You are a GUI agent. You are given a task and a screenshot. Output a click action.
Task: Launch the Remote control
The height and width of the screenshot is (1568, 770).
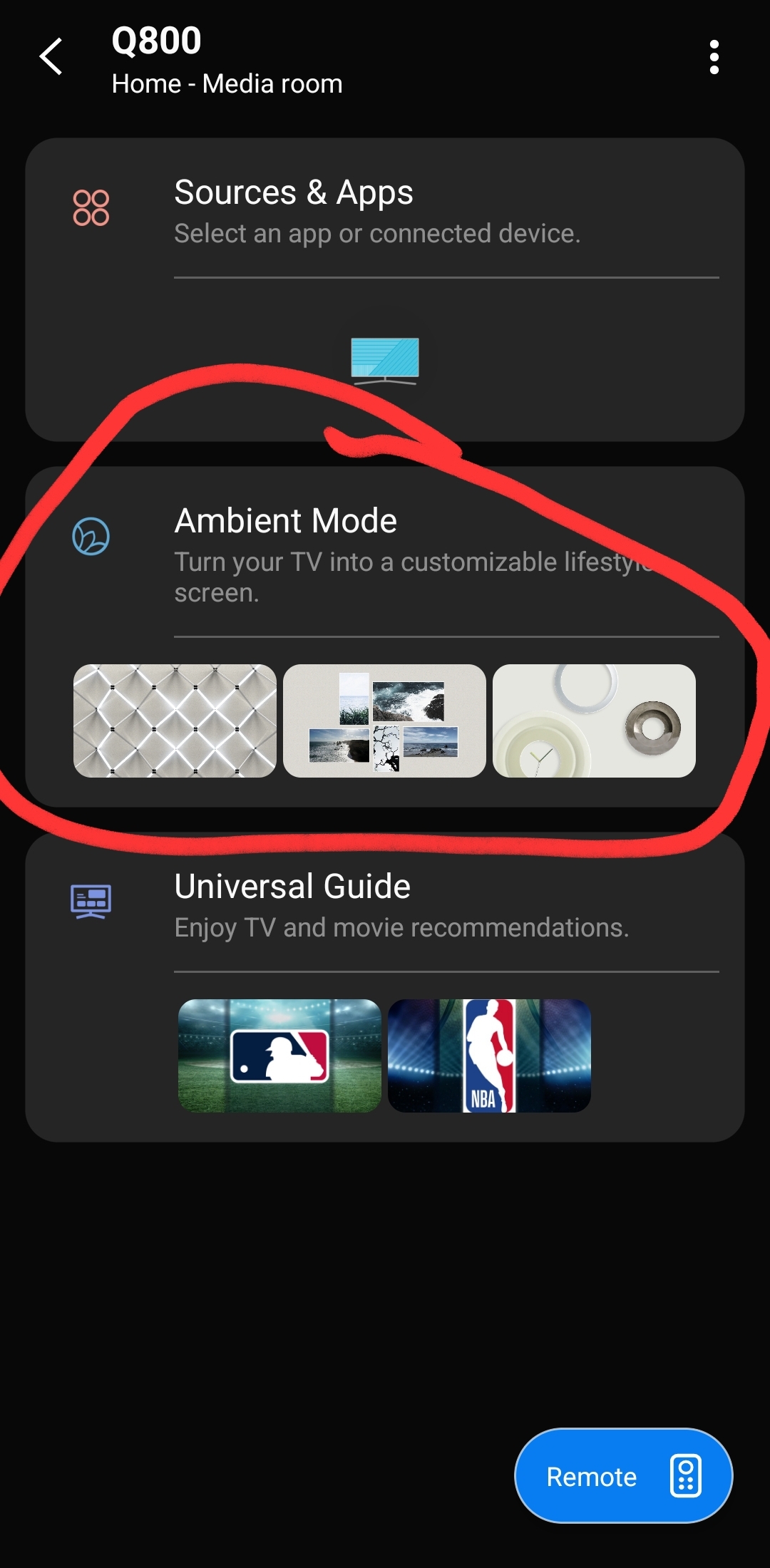click(623, 1476)
